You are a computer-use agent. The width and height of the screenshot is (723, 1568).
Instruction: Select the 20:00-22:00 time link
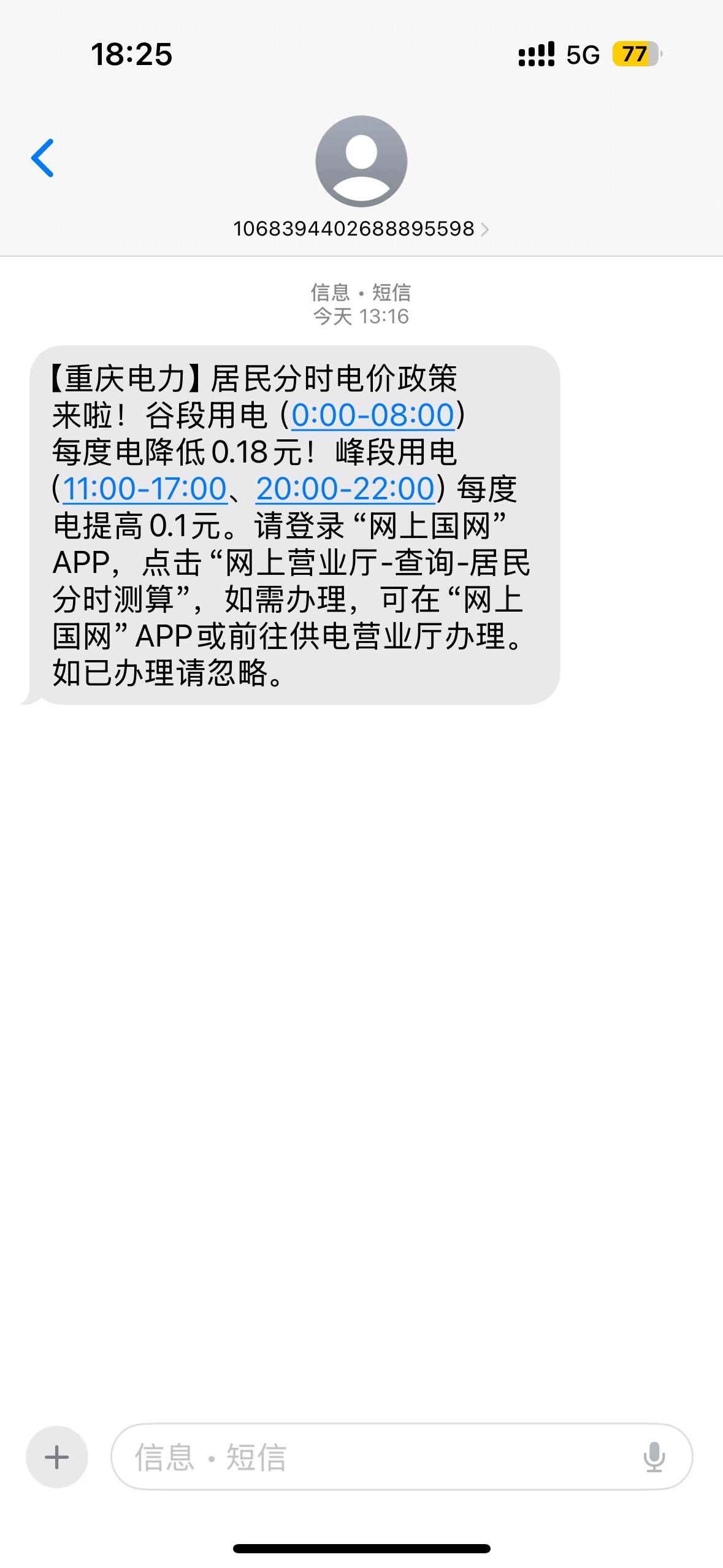pos(345,489)
